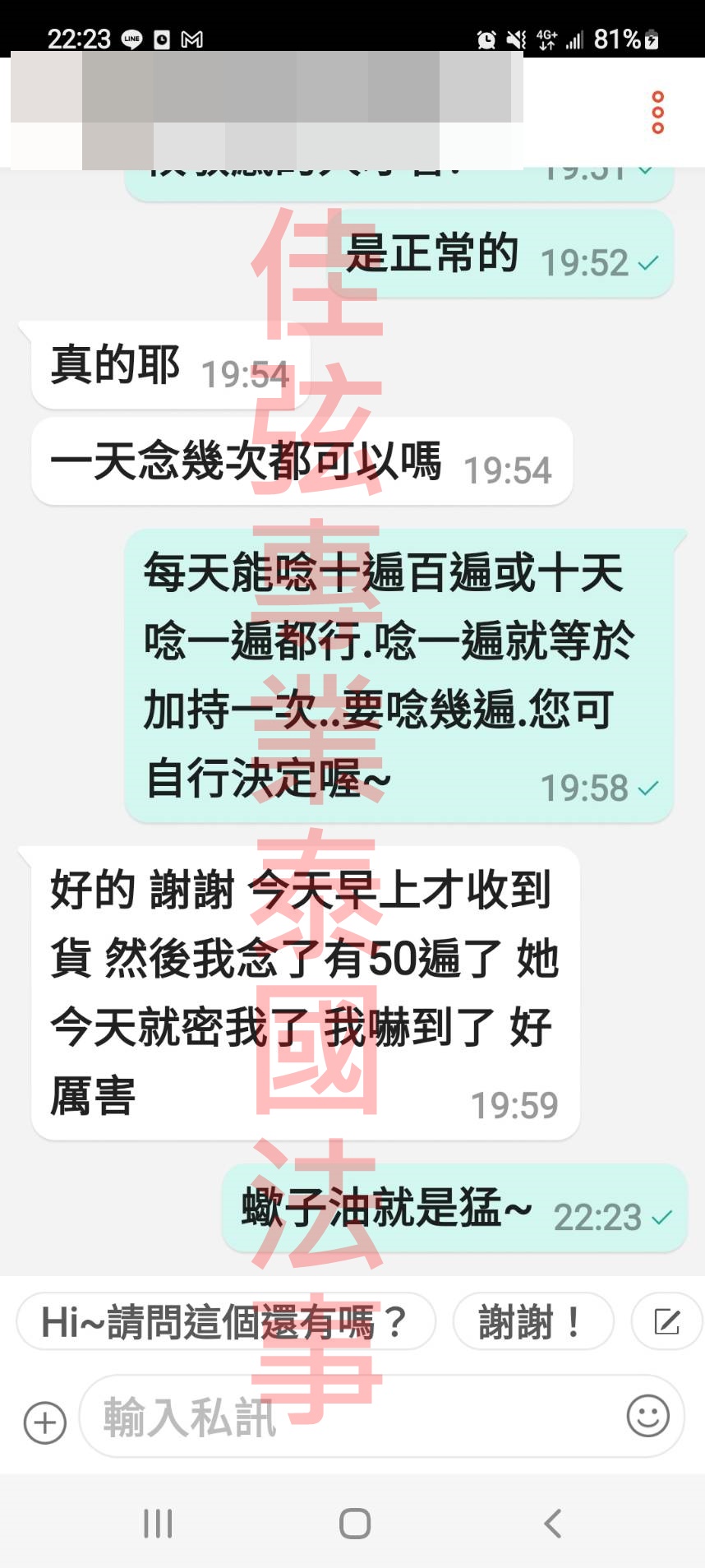Open the three-dot overflow menu
This screenshot has height=1568, width=705.
657,113
